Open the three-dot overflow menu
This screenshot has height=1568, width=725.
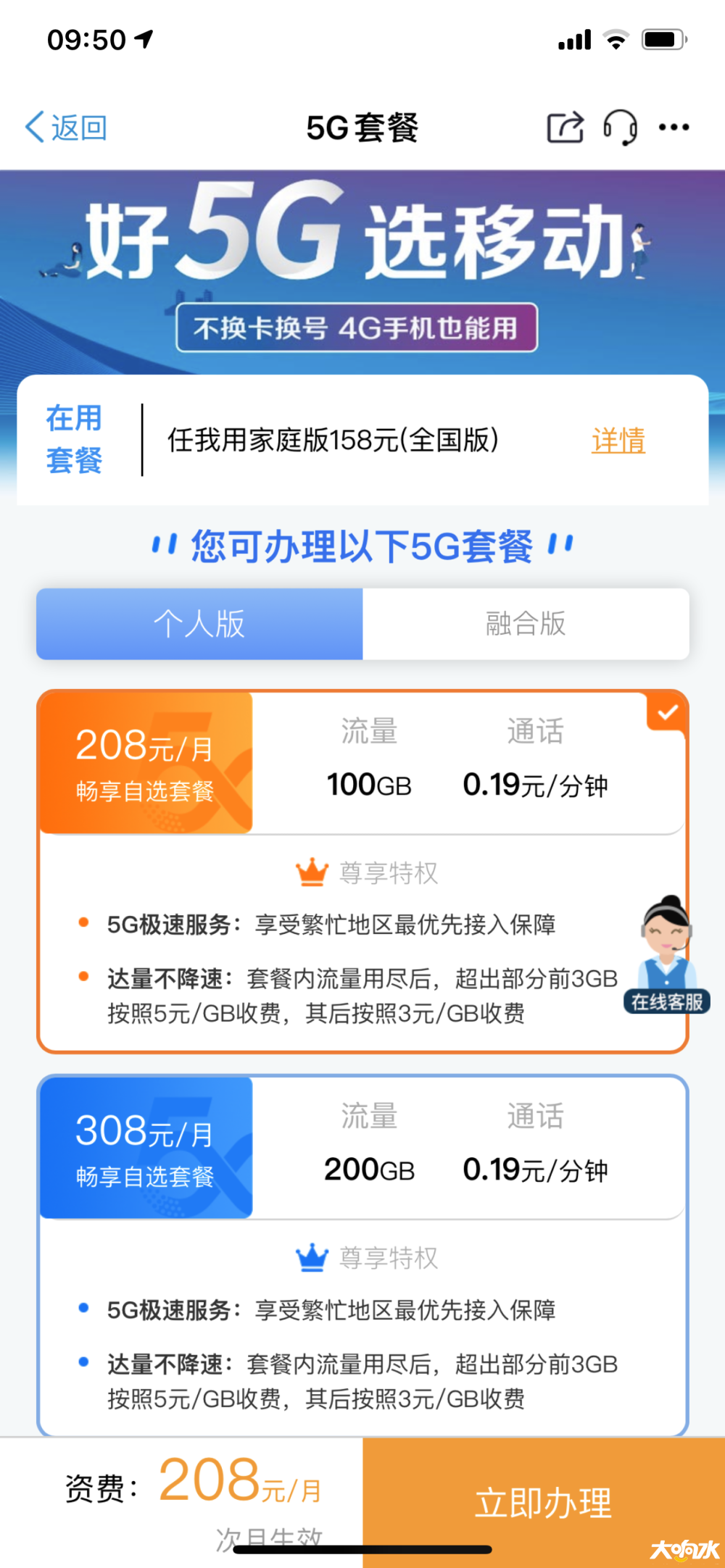674,128
